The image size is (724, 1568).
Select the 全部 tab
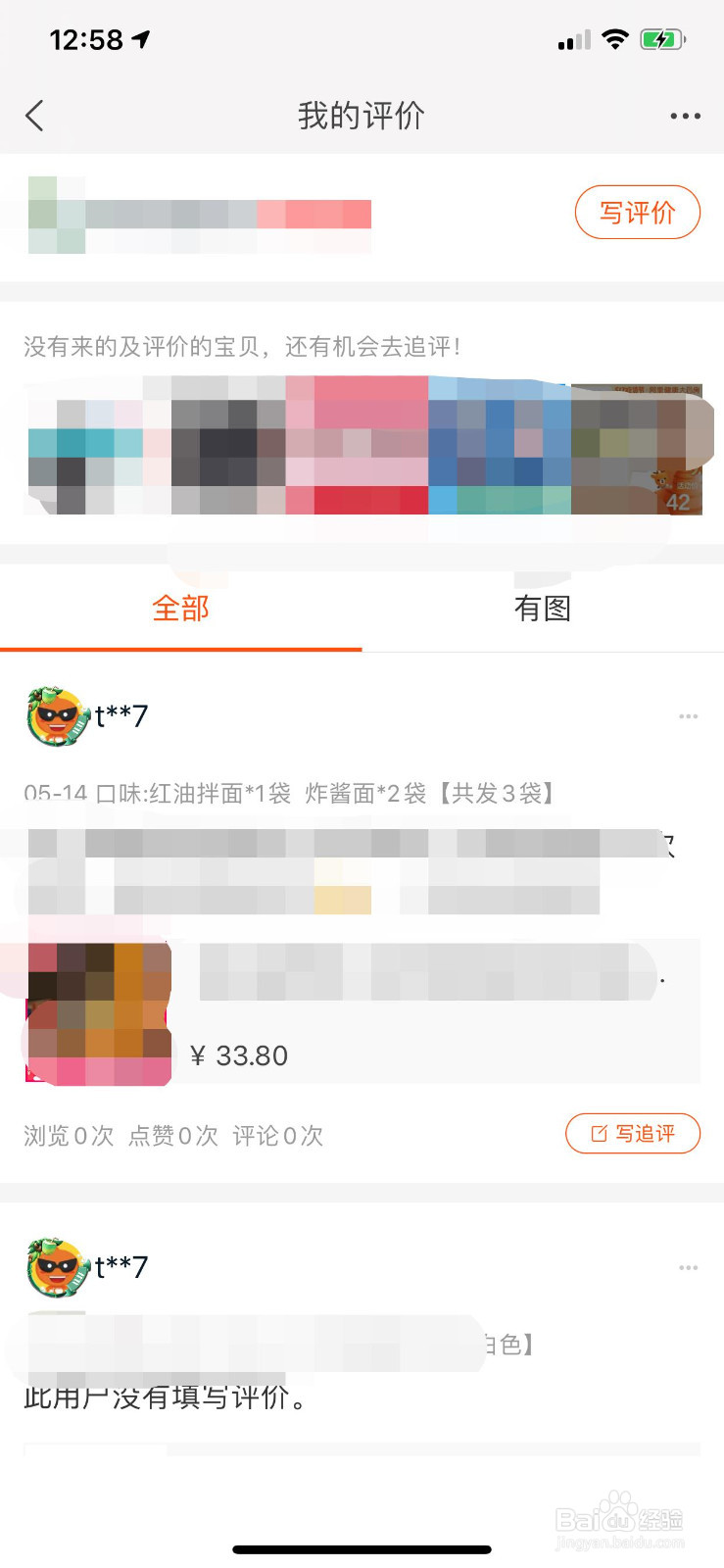[x=180, y=608]
